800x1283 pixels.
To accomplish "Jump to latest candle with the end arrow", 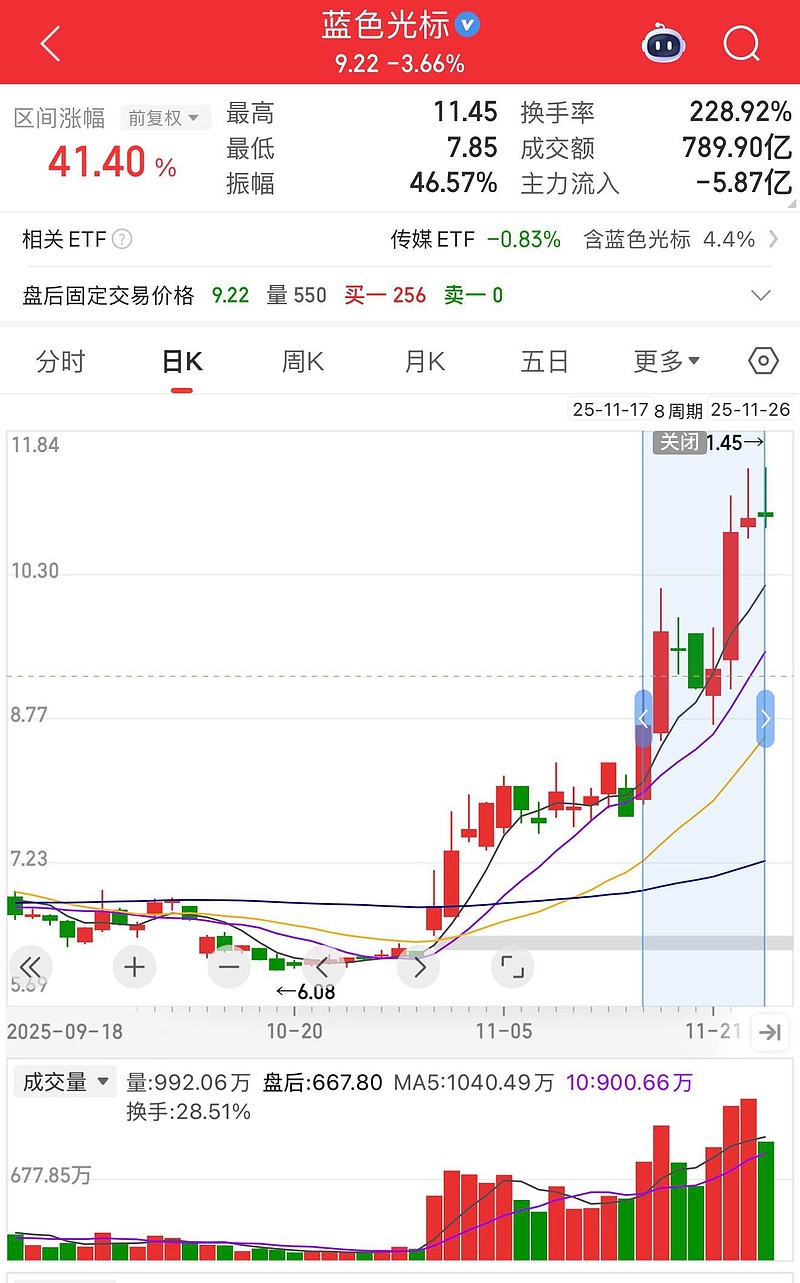I will 769,1030.
